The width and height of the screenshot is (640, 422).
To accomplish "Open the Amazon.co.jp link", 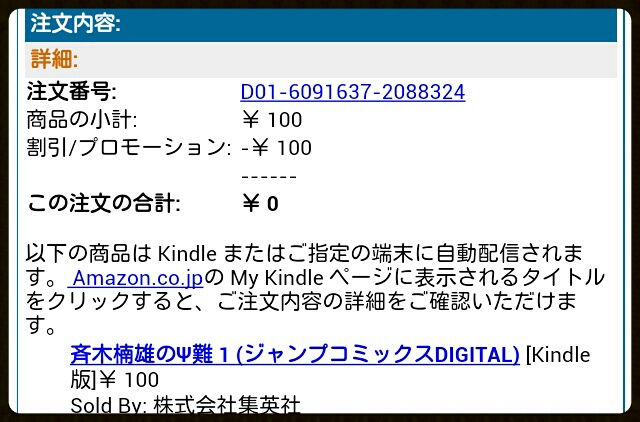I will (137, 276).
